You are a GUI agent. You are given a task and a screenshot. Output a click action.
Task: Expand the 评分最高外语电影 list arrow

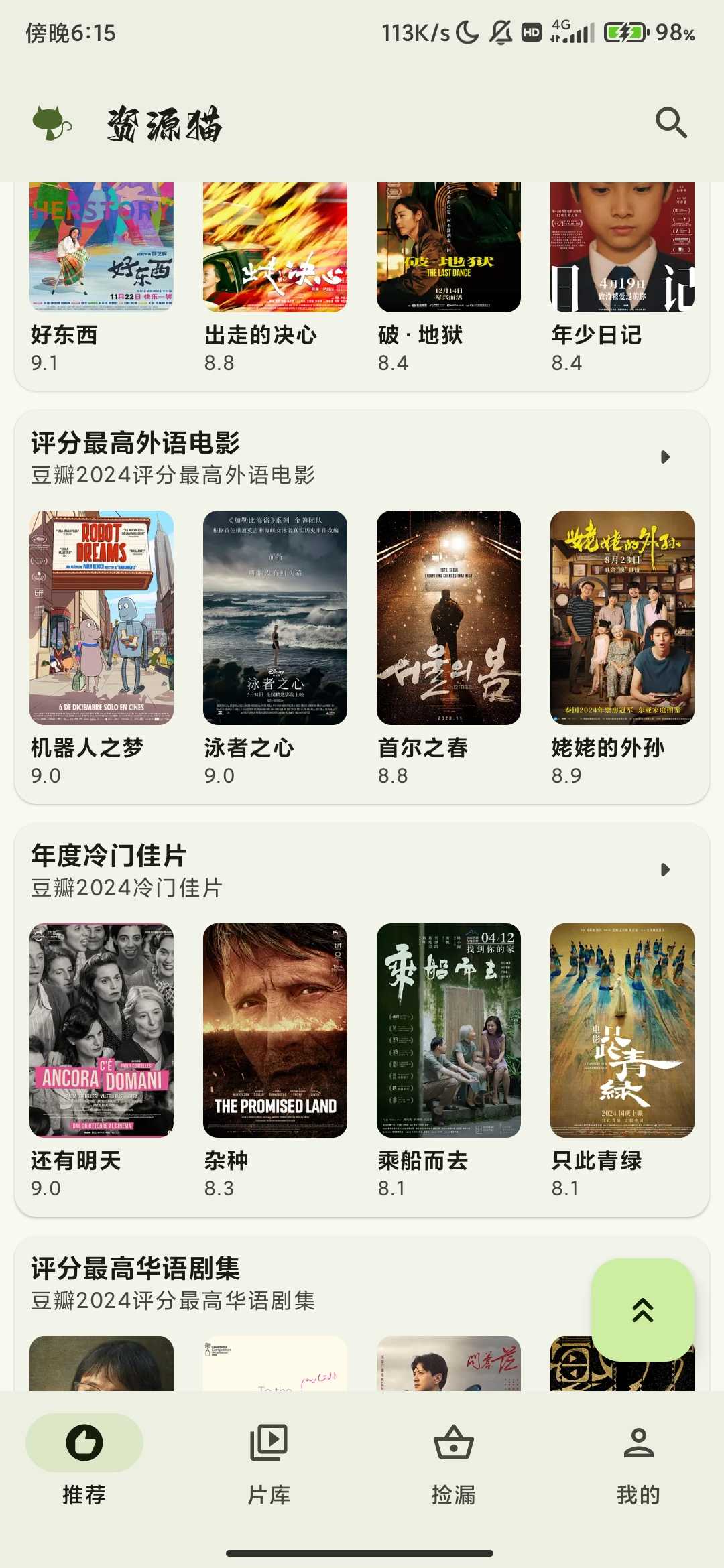click(x=665, y=457)
